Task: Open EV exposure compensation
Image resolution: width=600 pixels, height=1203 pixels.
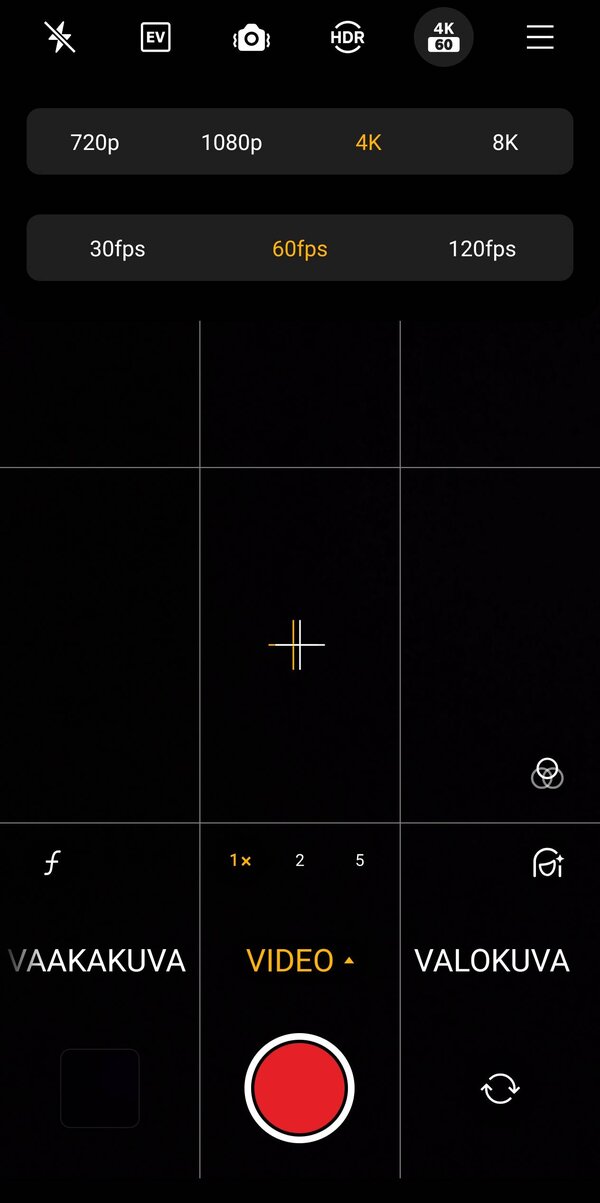Action: (155, 39)
